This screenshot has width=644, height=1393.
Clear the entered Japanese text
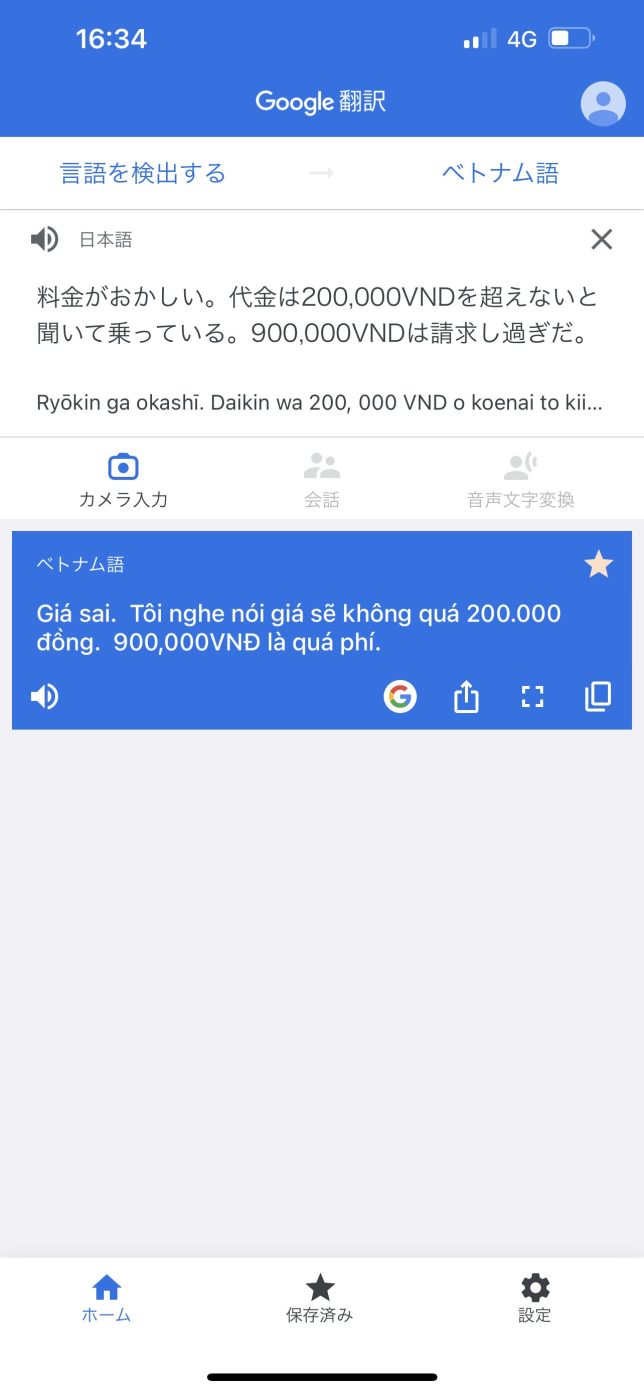[601, 239]
